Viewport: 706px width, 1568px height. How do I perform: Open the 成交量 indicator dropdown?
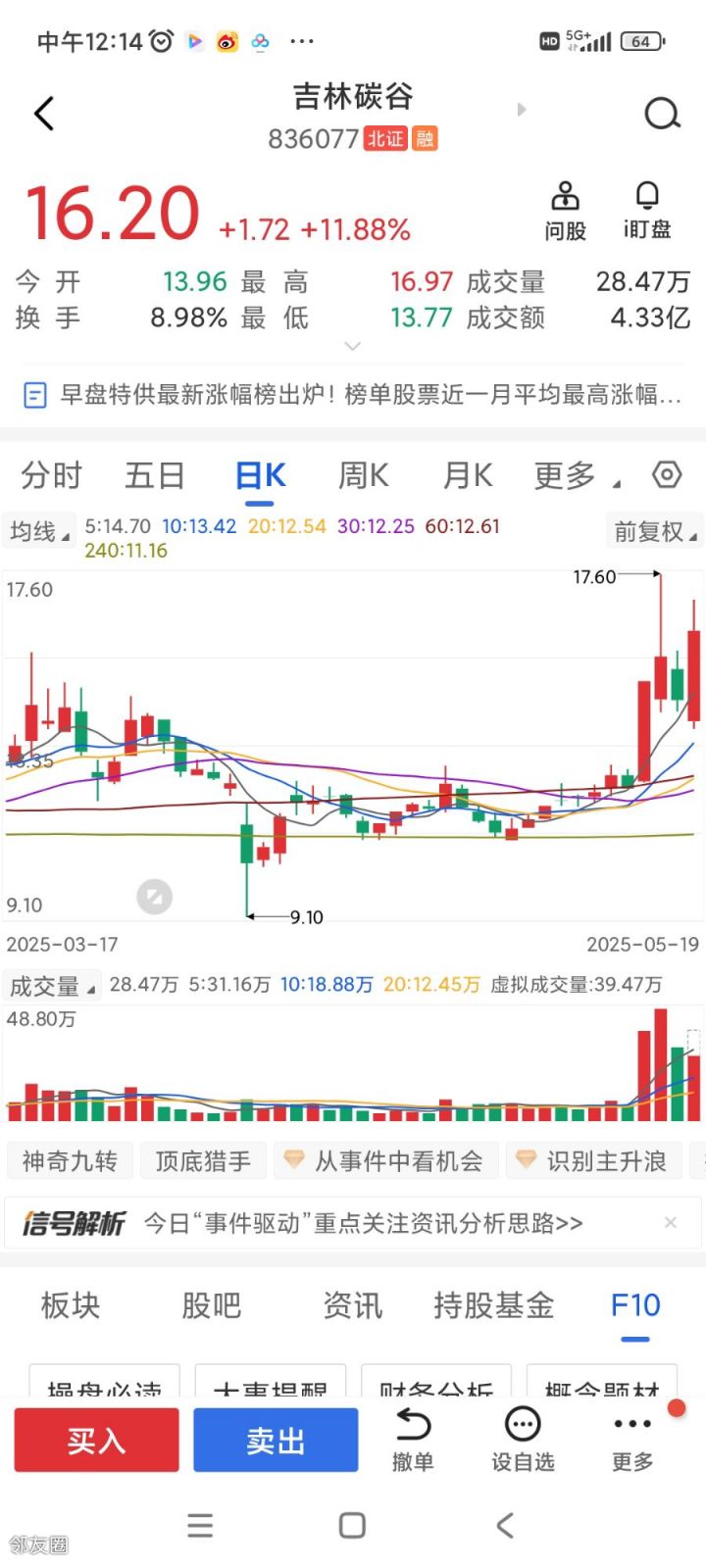[x=52, y=986]
